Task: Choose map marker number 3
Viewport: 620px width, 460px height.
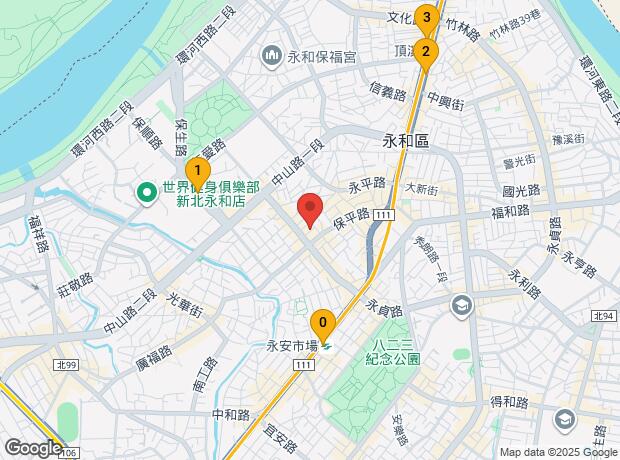Action: 427,18
